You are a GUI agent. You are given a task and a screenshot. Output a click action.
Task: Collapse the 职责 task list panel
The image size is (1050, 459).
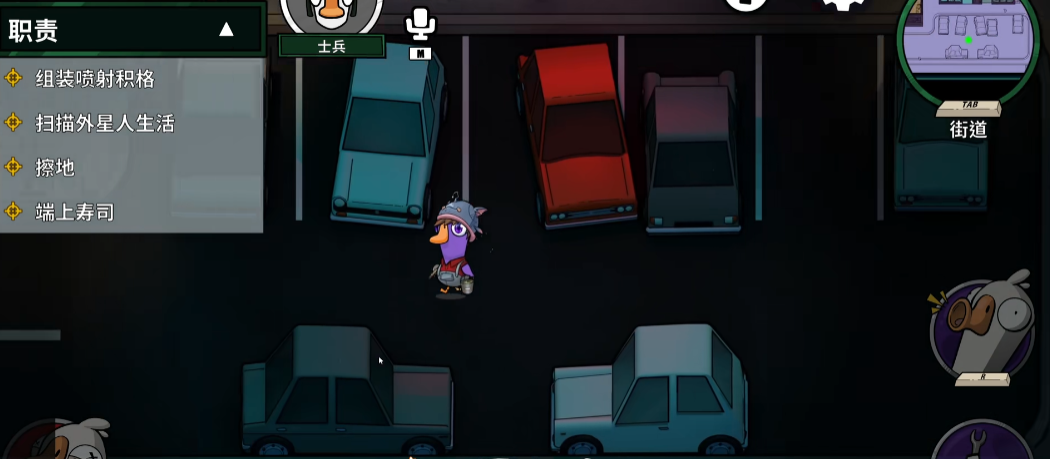click(x=226, y=30)
